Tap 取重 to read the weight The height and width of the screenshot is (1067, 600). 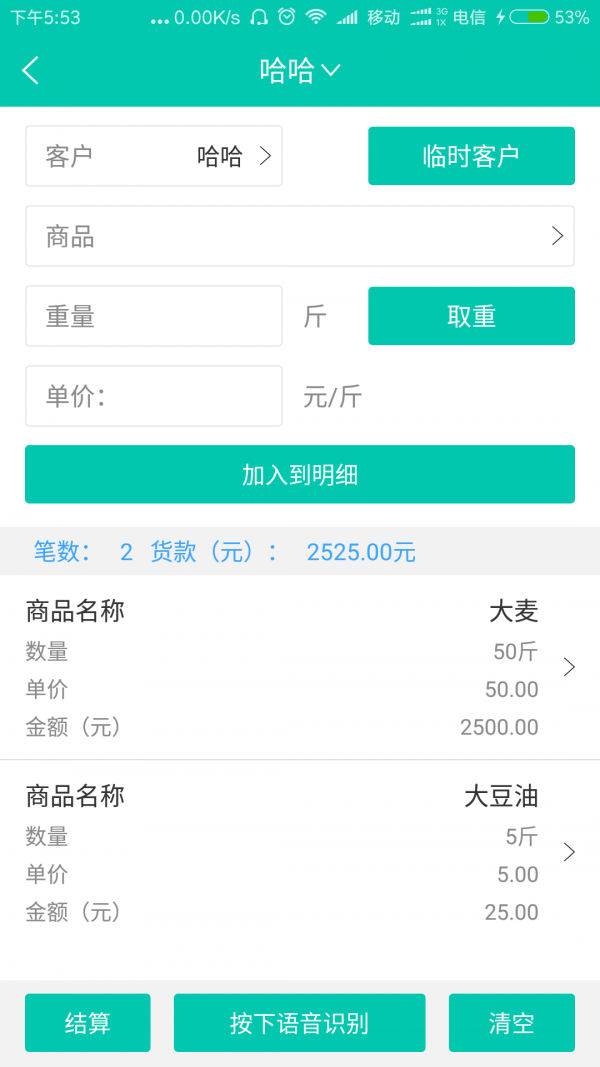[x=471, y=316]
